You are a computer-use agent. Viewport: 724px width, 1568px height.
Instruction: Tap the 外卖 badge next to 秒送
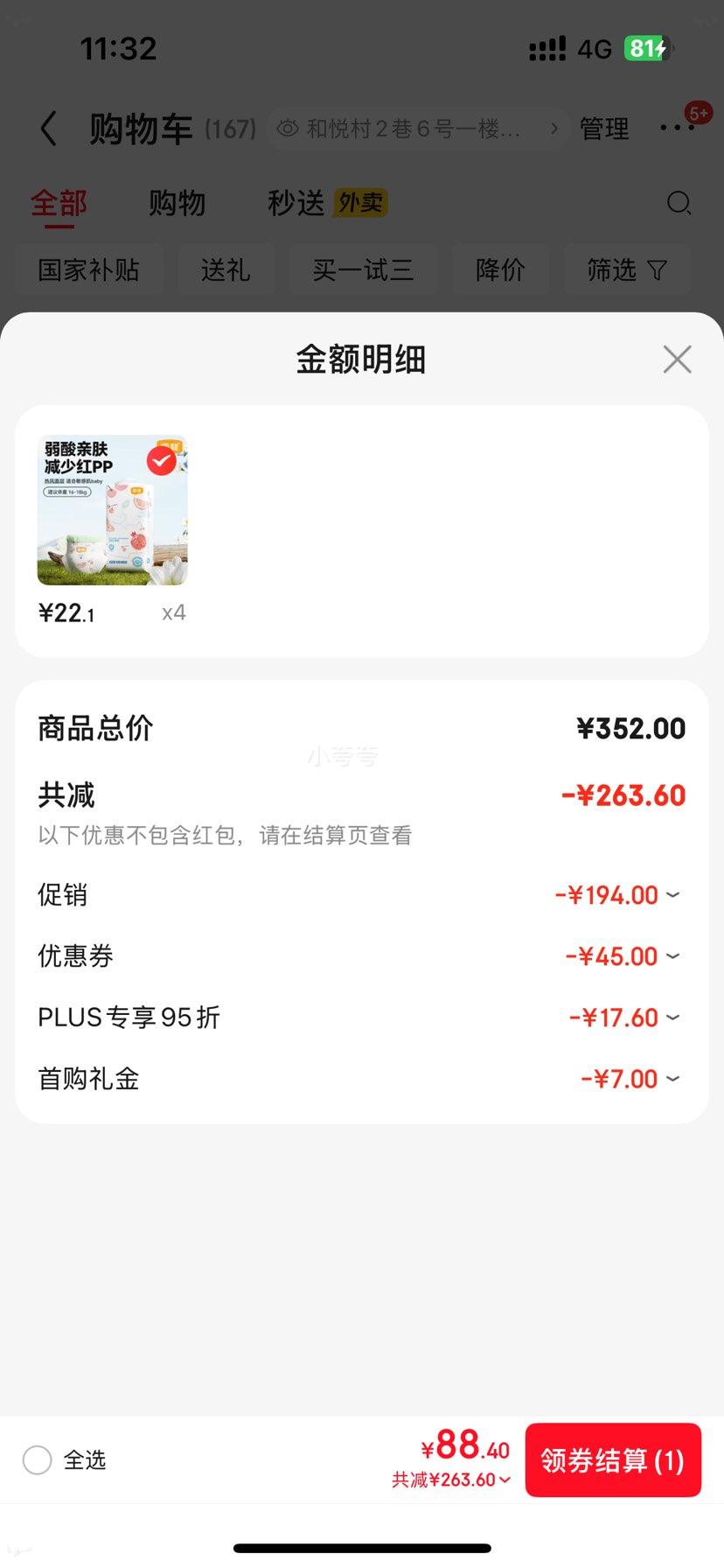click(x=361, y=201)
